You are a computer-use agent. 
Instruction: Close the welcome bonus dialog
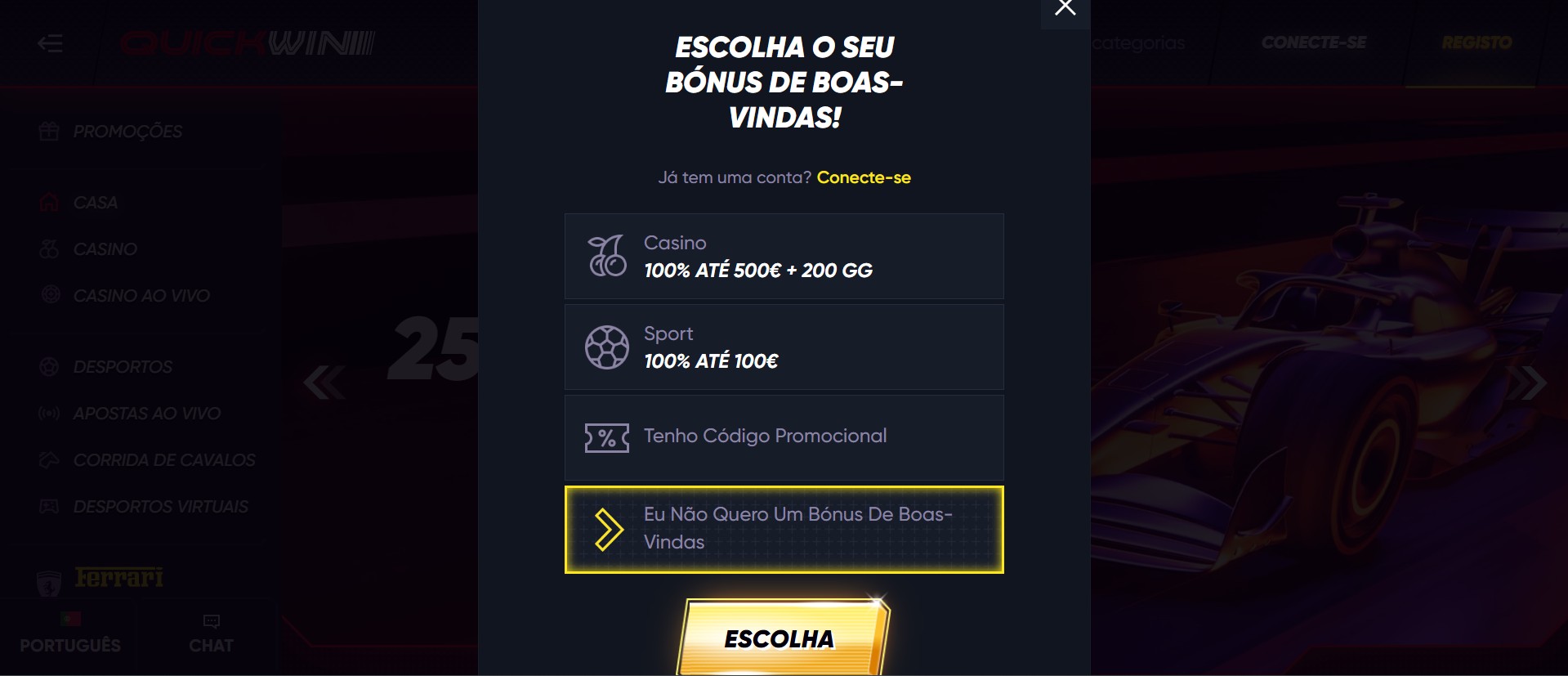[x=1065, y=9]
